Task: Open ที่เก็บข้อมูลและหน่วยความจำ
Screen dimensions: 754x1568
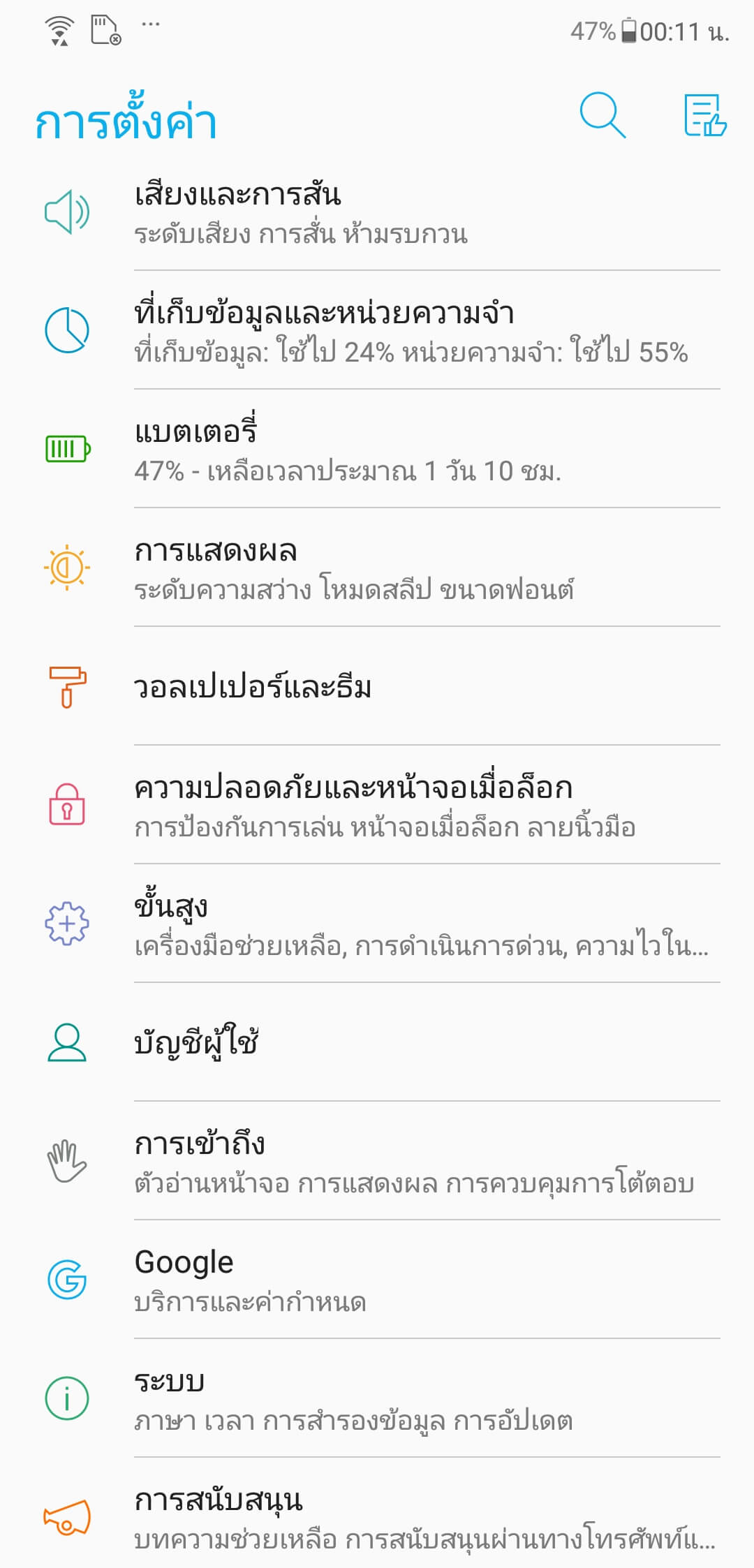Action: (377, 331)
